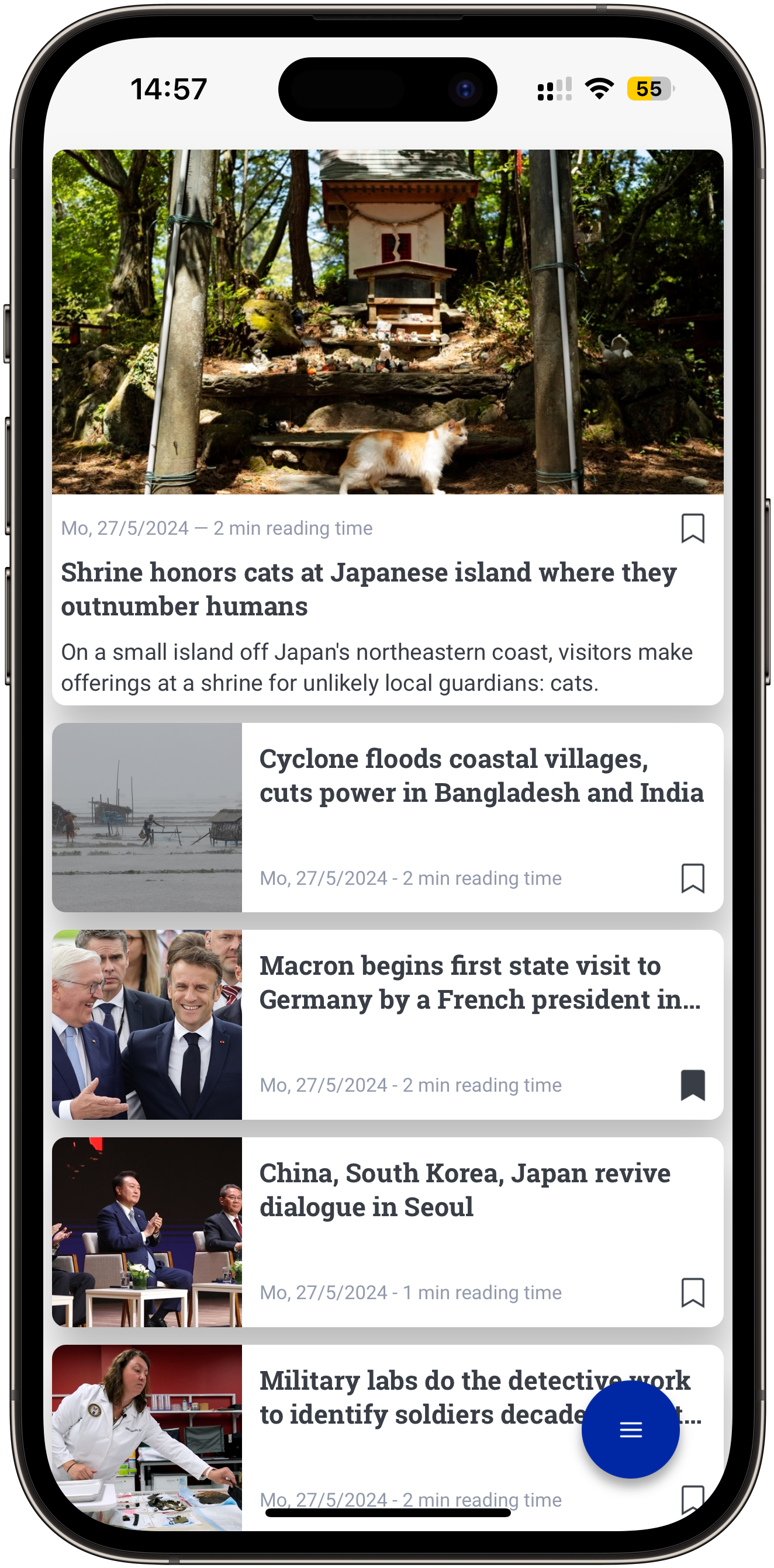
Task: Bookmark the Shrine honors cats article
Action: (692, 528)
